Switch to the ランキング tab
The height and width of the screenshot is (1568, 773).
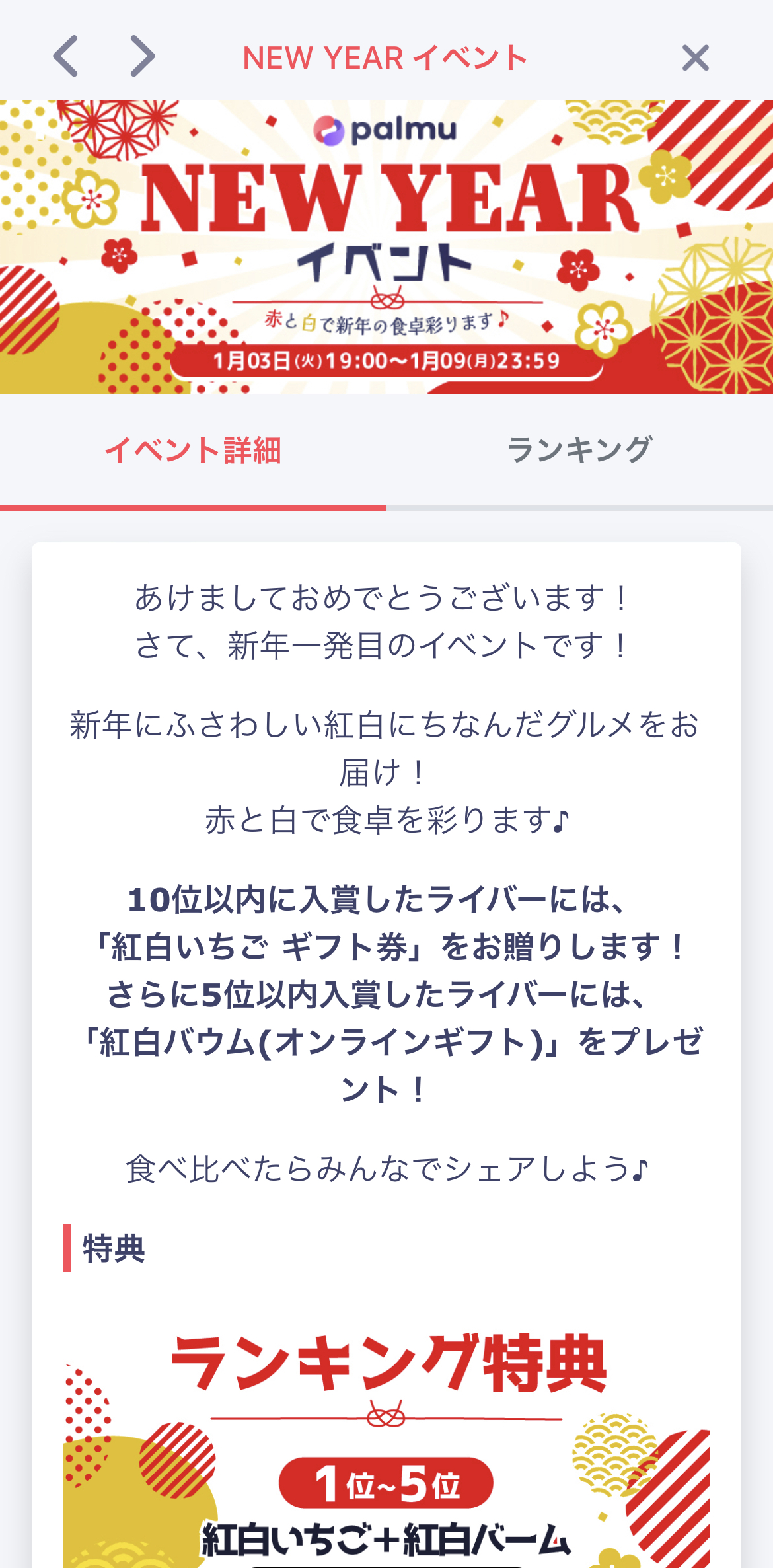point(579,449)
